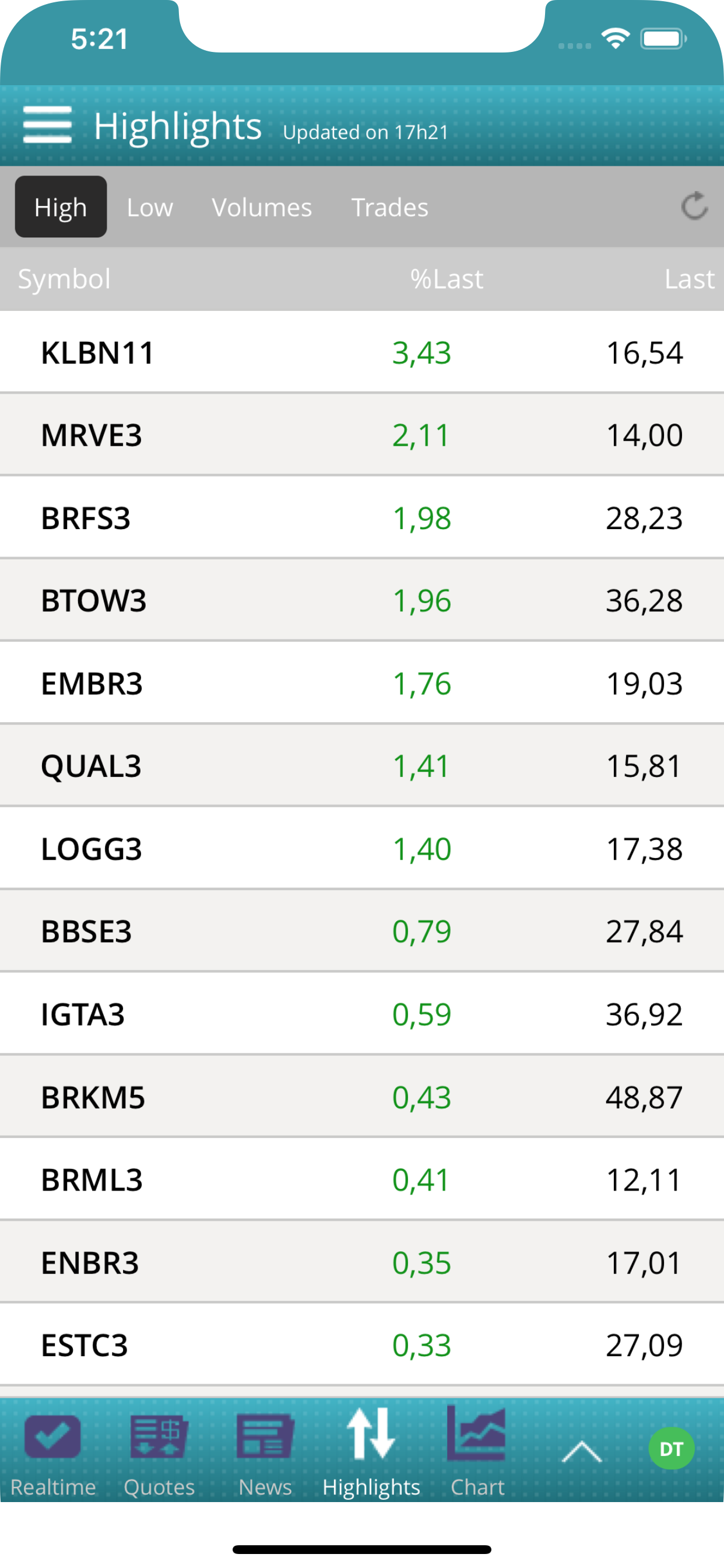Open the IGTA3 stock row
Viewport: 724px width, 1568px height.
pyautogui.click(x=361, y=1014)
